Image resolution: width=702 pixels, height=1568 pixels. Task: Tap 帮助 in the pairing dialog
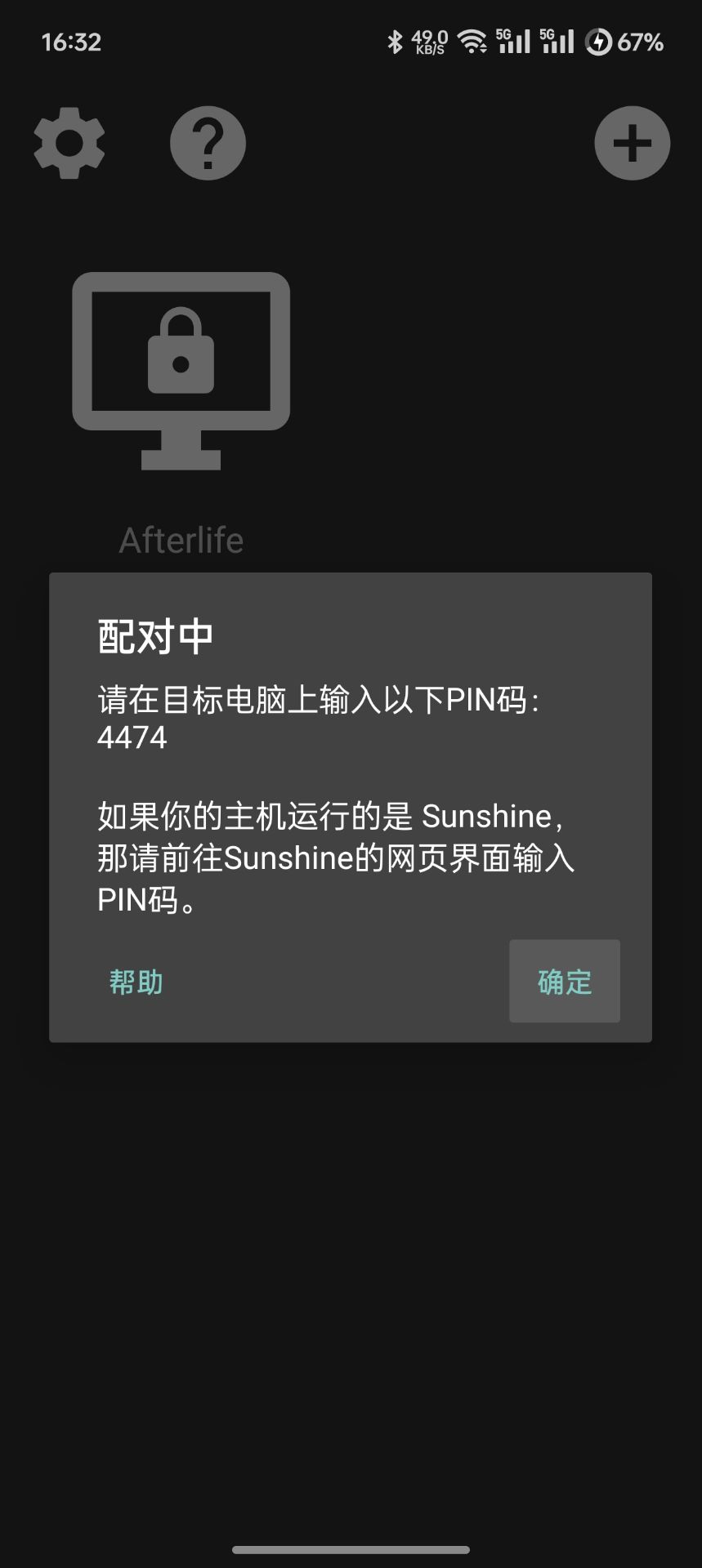pyautogui.click(x=136, y=982)
